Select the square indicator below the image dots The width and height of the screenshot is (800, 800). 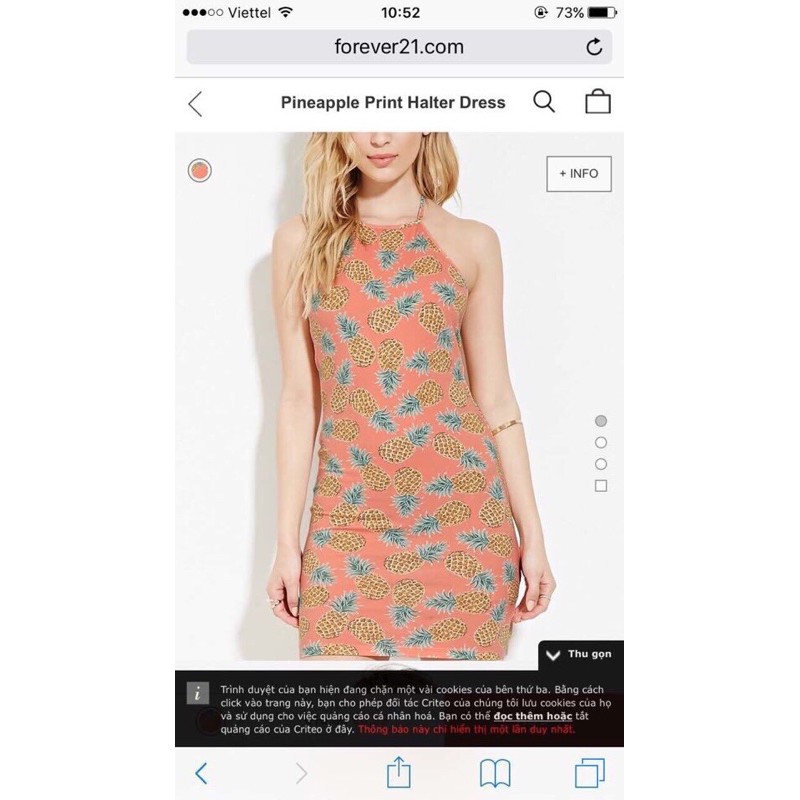[x=601, y=486]
